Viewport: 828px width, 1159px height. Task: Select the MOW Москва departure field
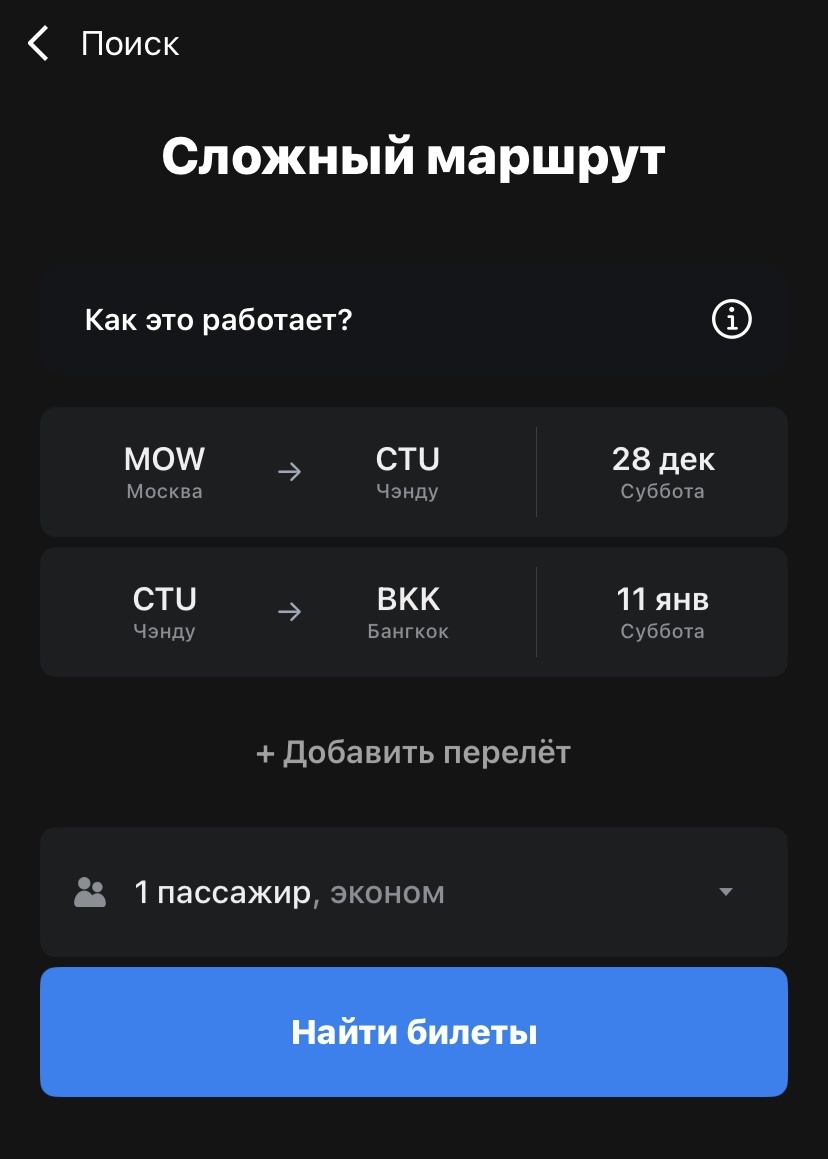163,471
